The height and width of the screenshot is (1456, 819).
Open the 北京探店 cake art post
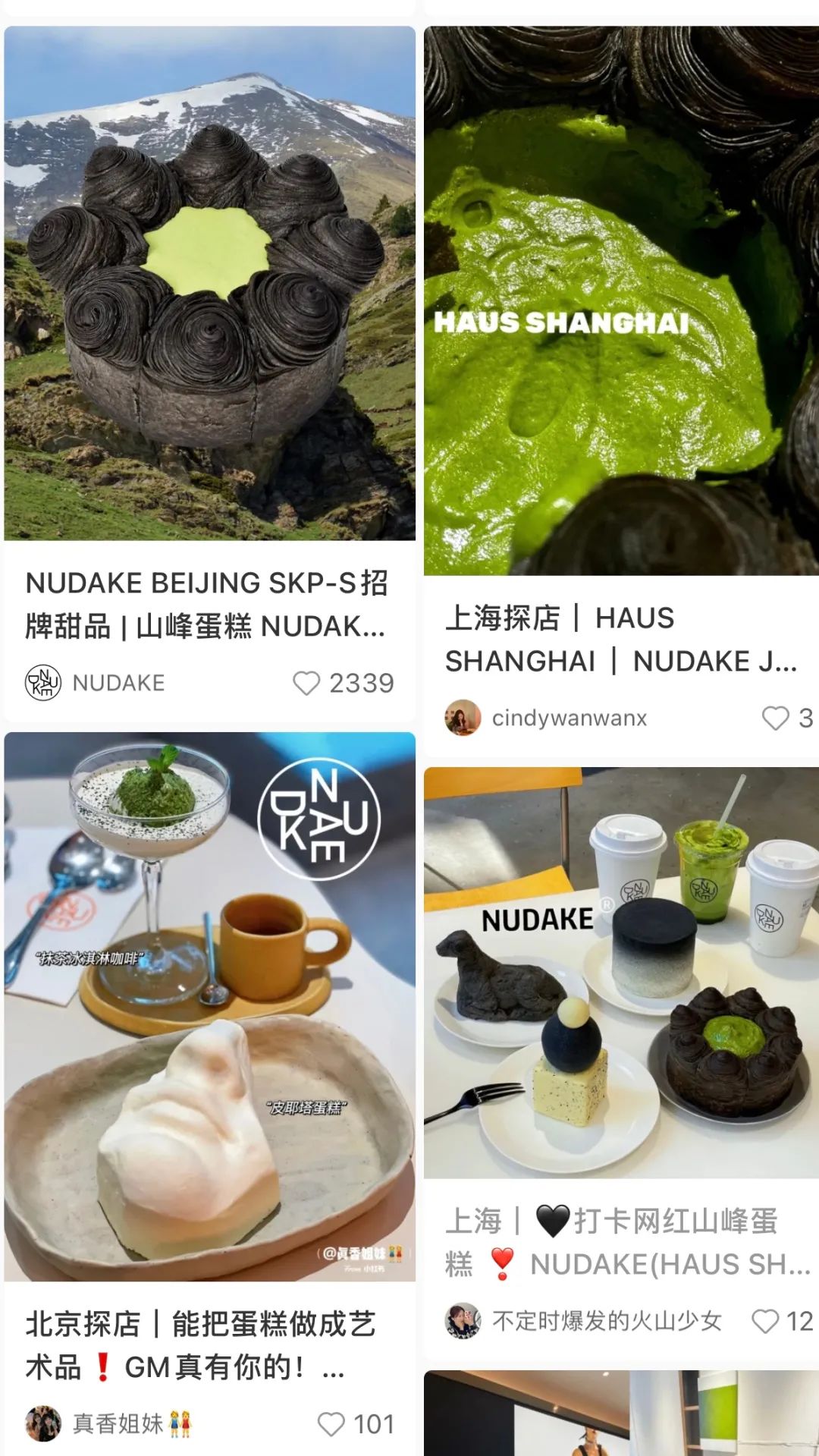209,1006
